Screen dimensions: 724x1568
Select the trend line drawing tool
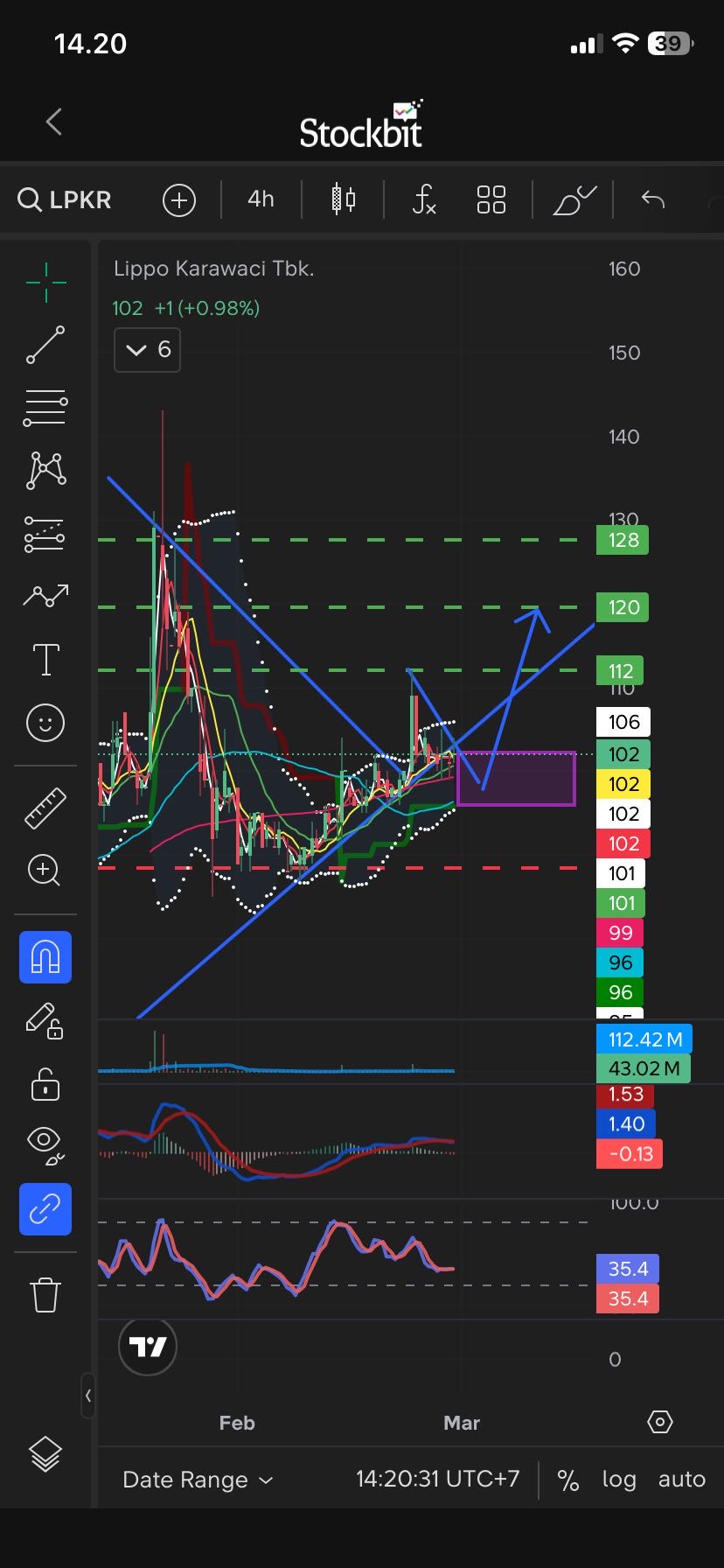45,345
